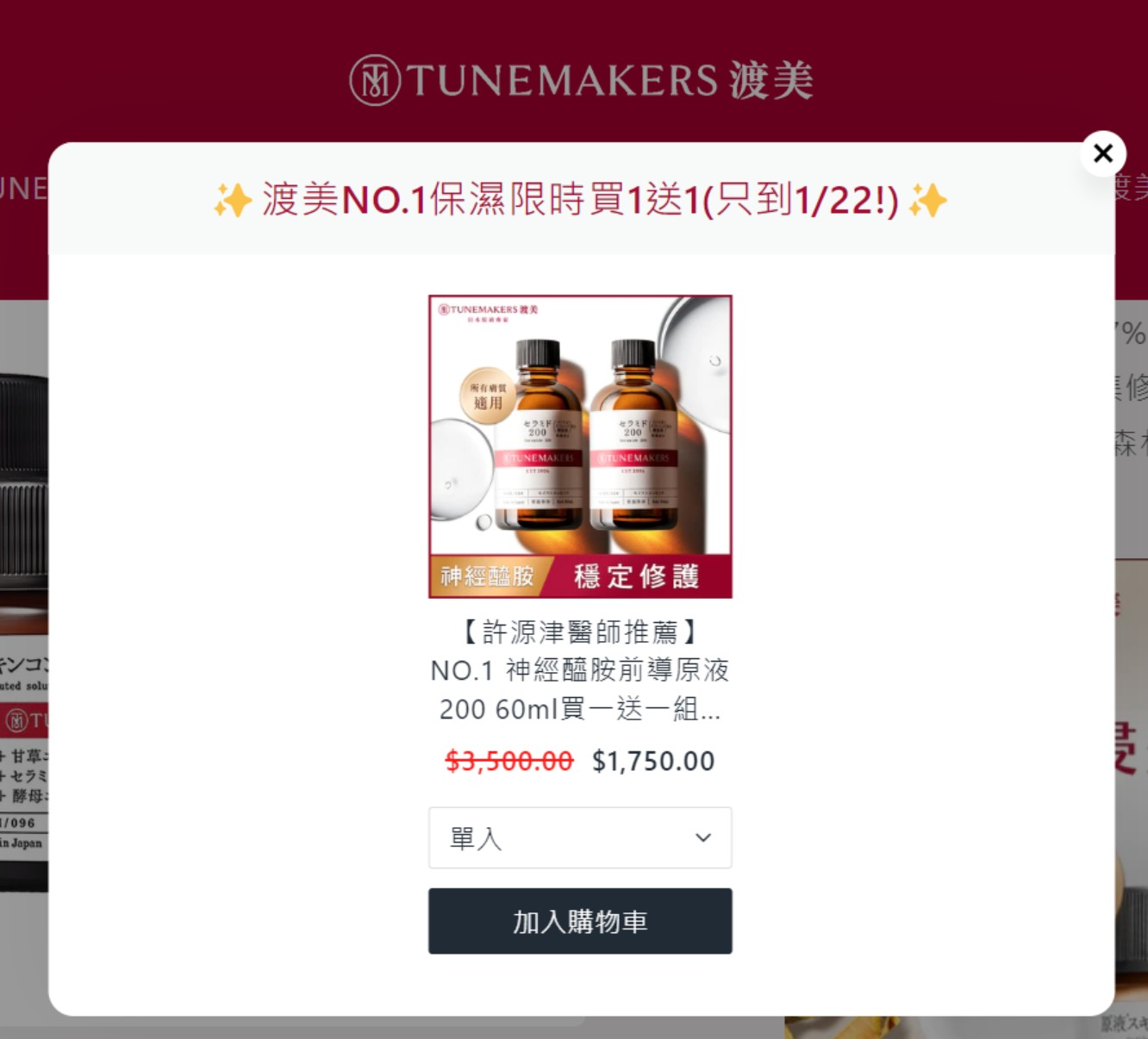
Task: Close the promotion popup
Action: coord(1102,153)
